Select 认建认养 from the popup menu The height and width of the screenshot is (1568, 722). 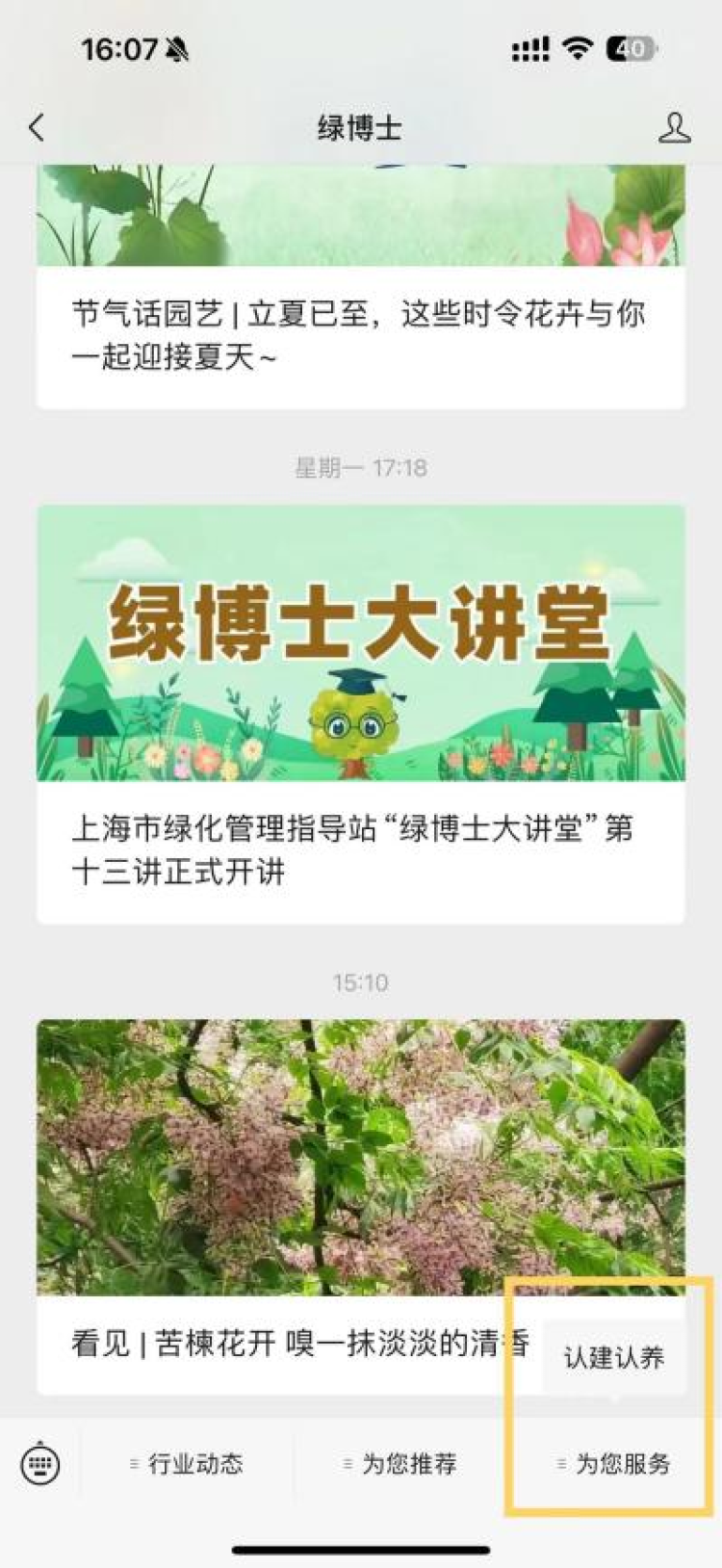click(614, 1358)
